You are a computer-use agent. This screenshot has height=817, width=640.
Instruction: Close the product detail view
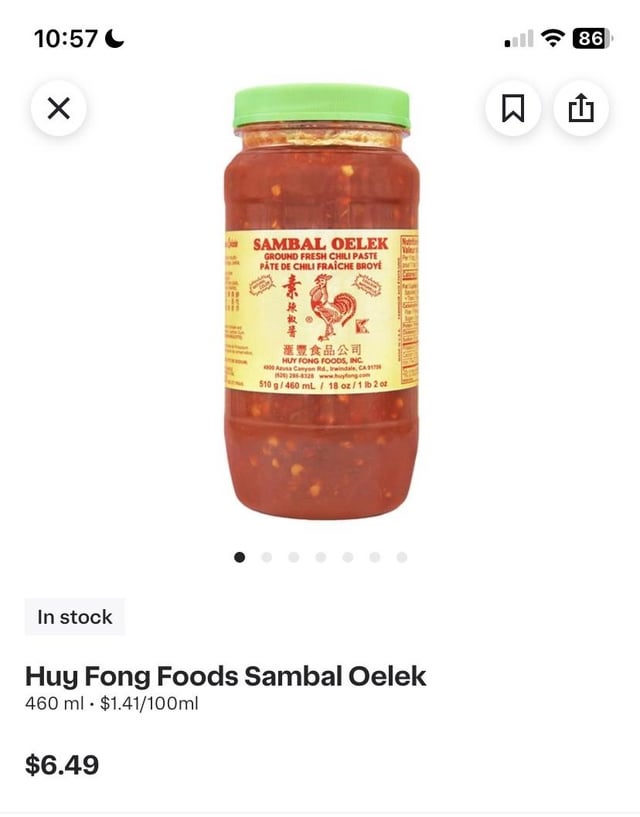tap(59, 108)
